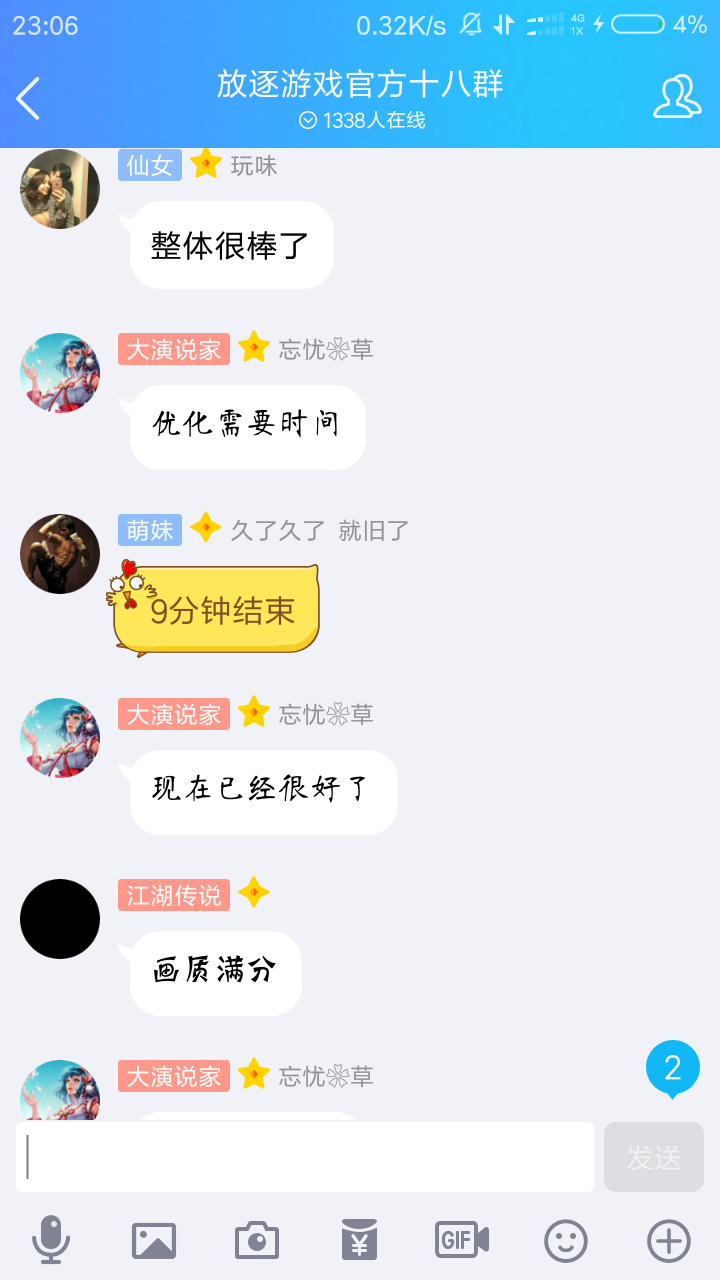Expand the 1338人在线 online members indicator
Viewport: 720px width, 1280px height.
click(x=361, y=121)
